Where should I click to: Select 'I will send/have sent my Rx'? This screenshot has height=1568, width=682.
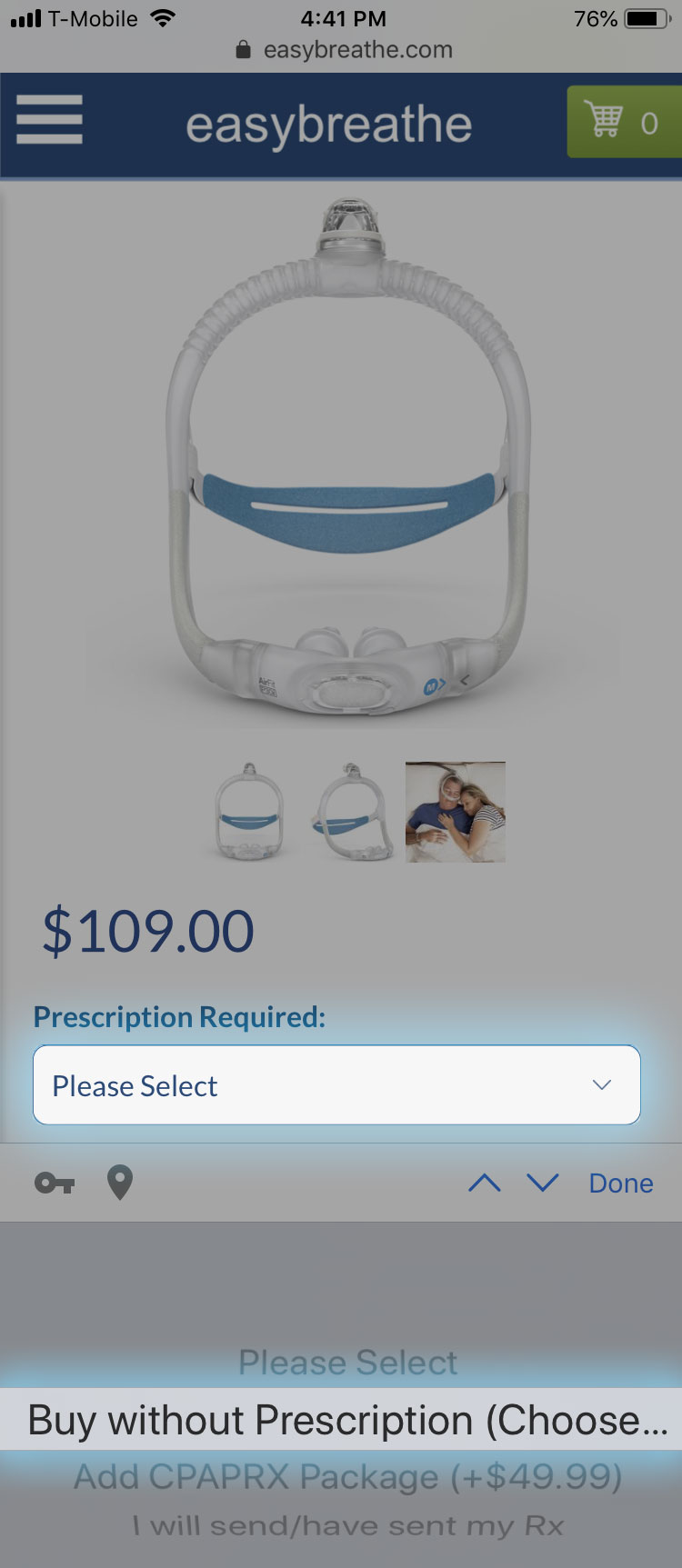347,1526
